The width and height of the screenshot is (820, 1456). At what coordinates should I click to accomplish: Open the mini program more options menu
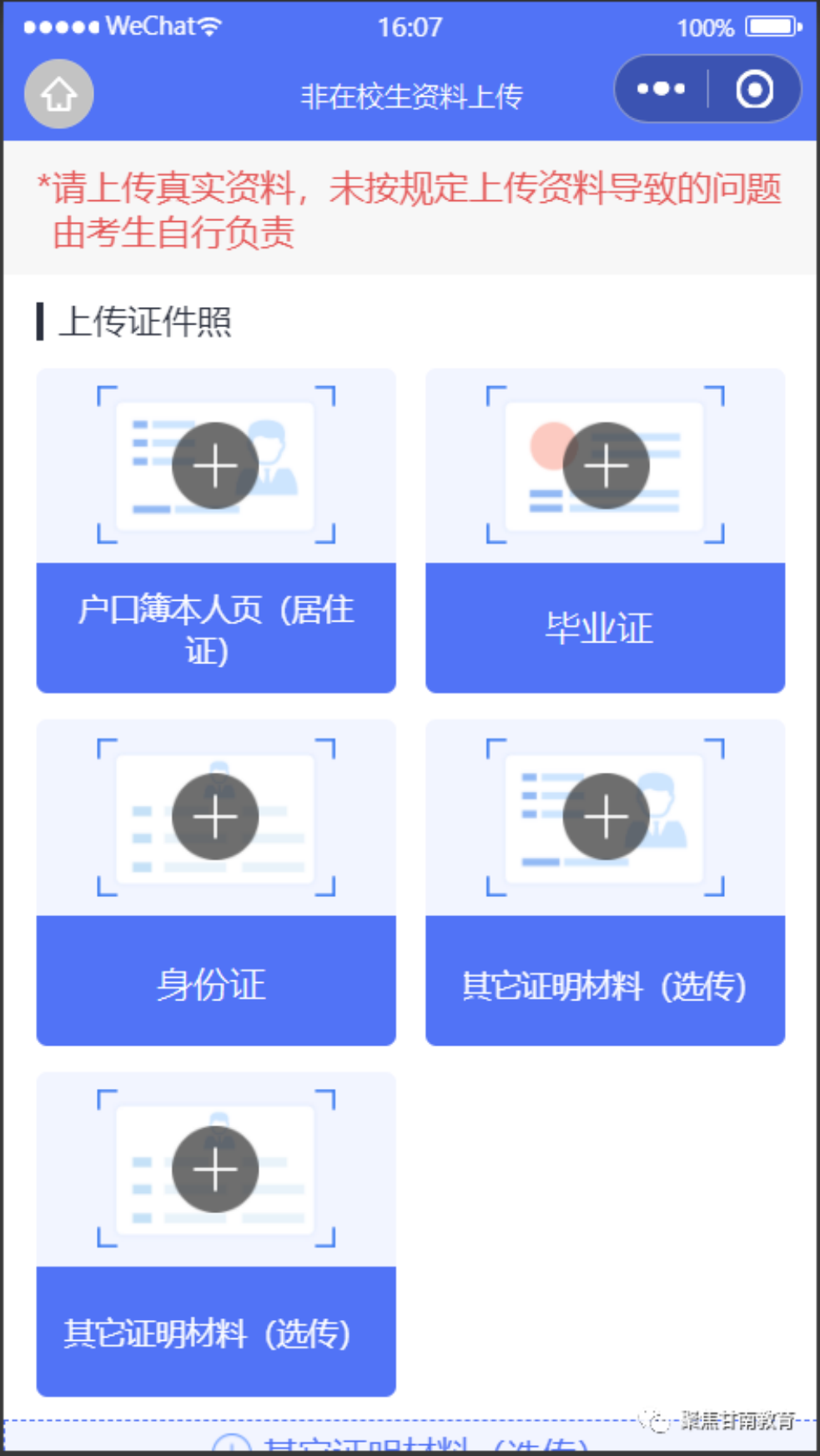pos(661,89)
